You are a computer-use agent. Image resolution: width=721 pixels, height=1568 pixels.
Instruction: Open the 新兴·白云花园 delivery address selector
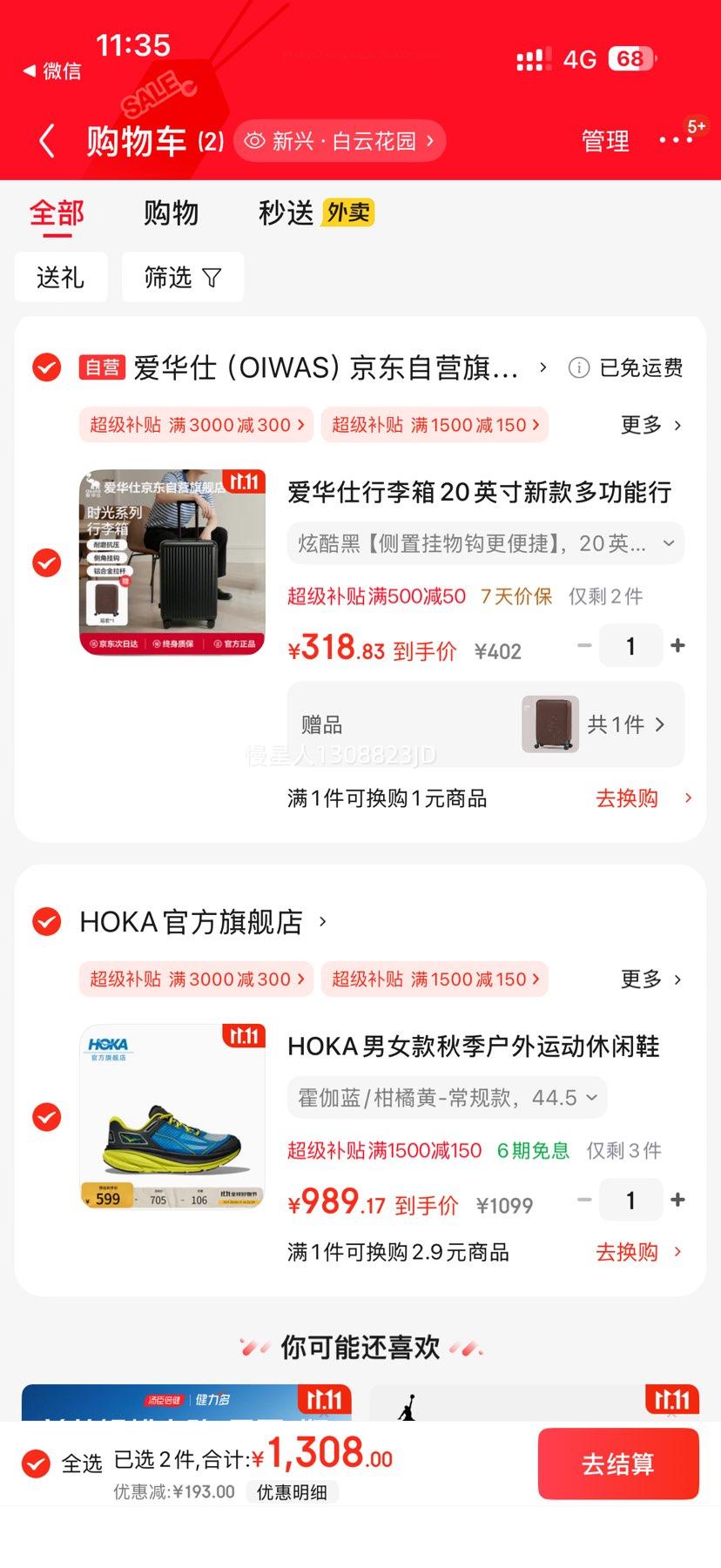point(340,141)
